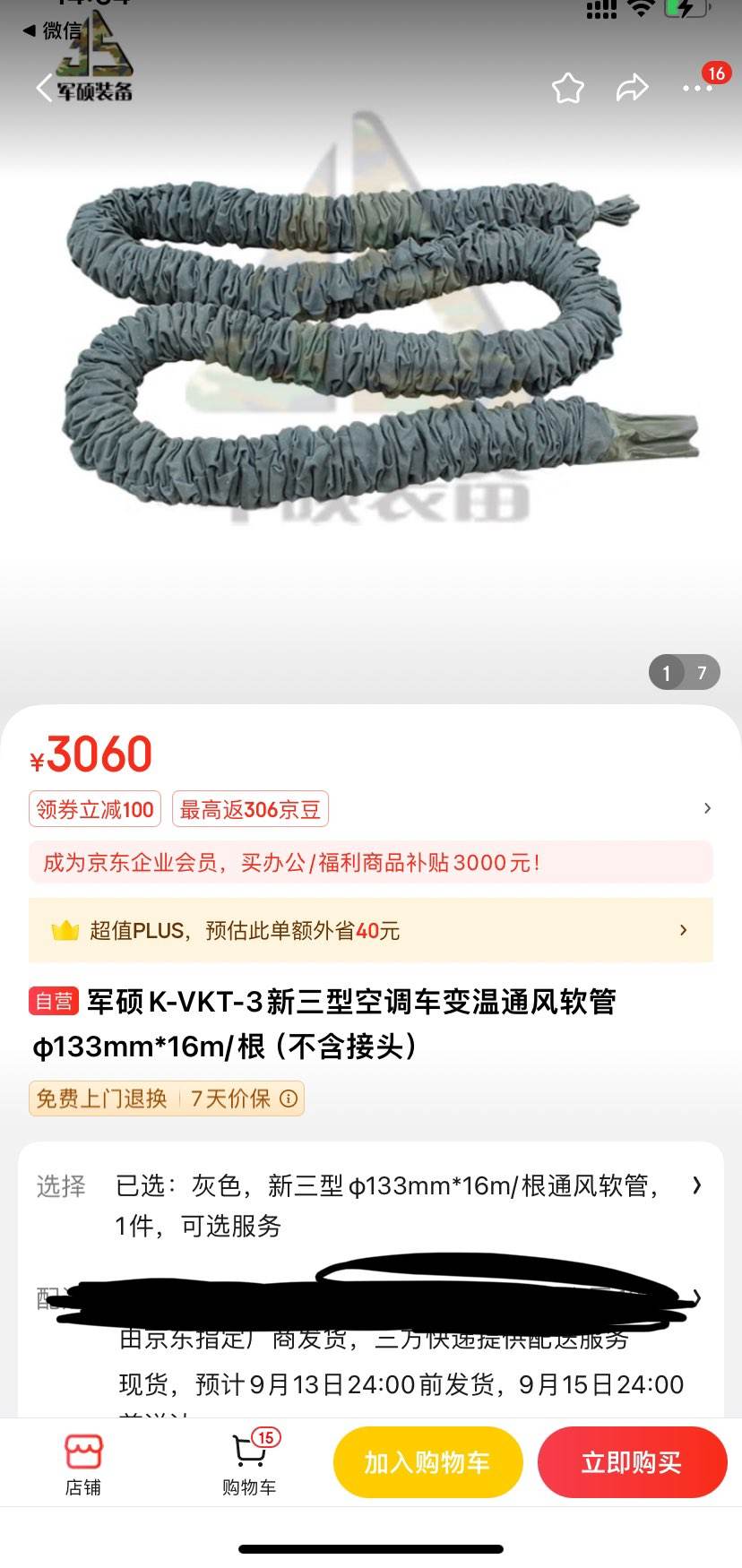Tap the back arrow to return
This screenshot has width=742, height=1568.
tap(43, 88)
